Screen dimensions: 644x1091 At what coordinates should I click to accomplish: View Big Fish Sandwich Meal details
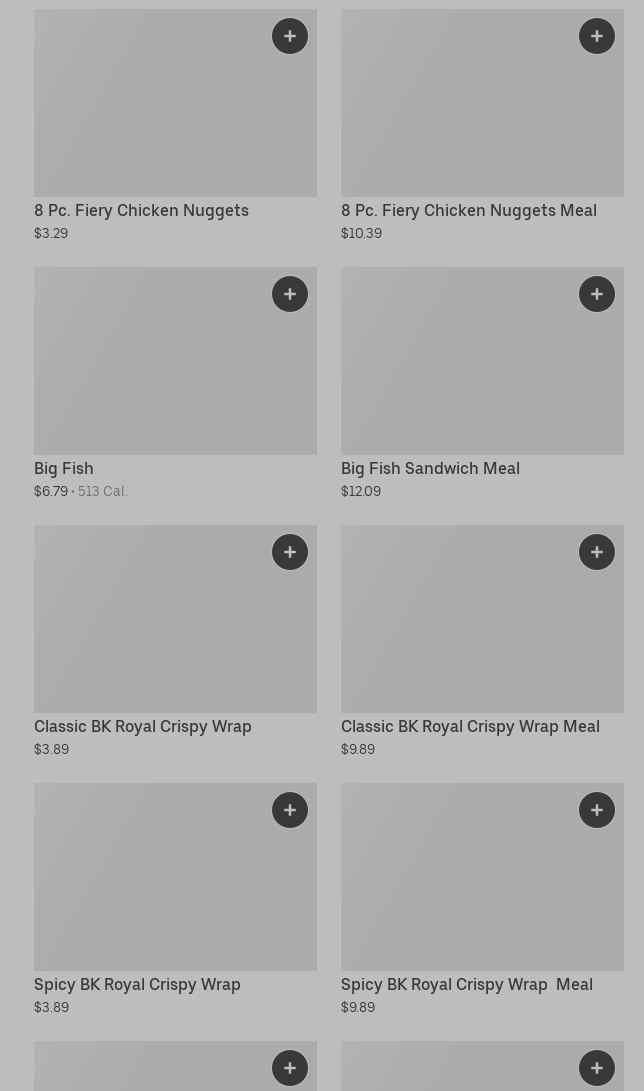pos(460,380)
